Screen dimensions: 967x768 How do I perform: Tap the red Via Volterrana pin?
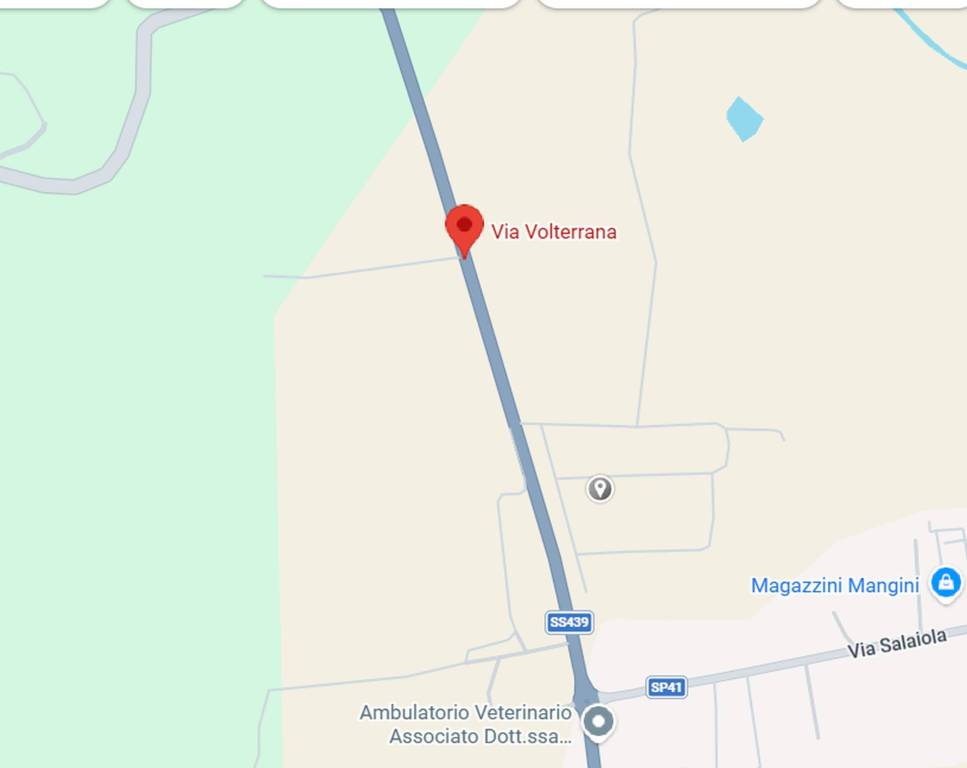[x=464, y=226]
